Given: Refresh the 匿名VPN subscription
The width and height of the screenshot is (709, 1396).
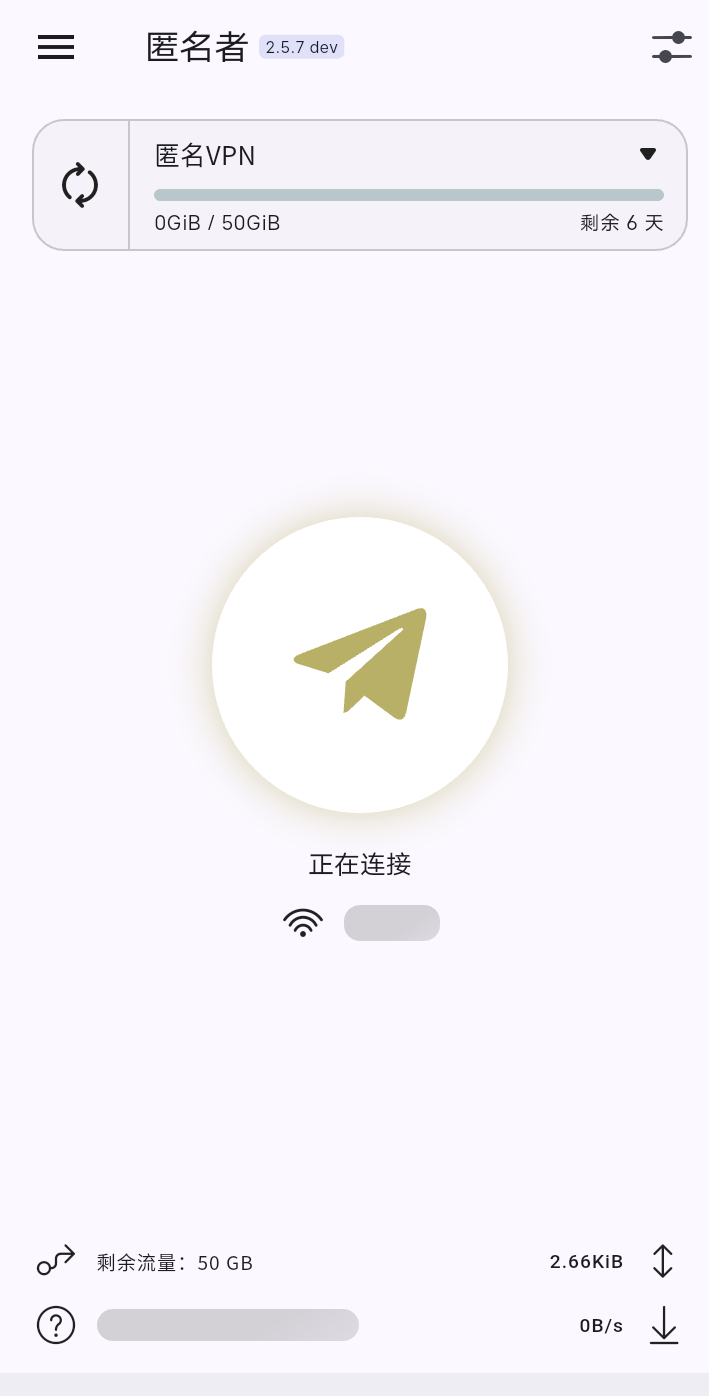Looking at the screenshot, I should point(80,185).
